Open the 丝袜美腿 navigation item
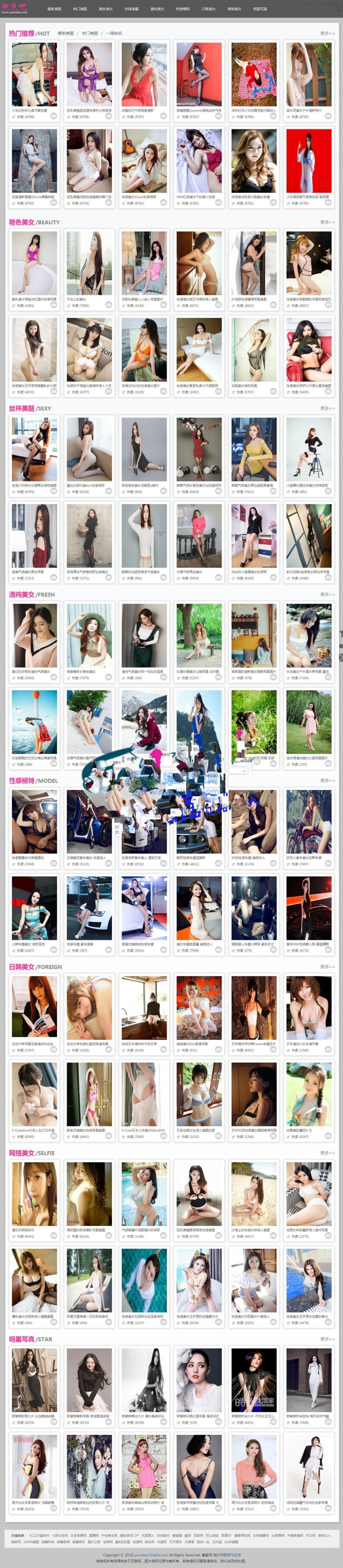This screenshot has height=1568, width=343. click(131, 9)
